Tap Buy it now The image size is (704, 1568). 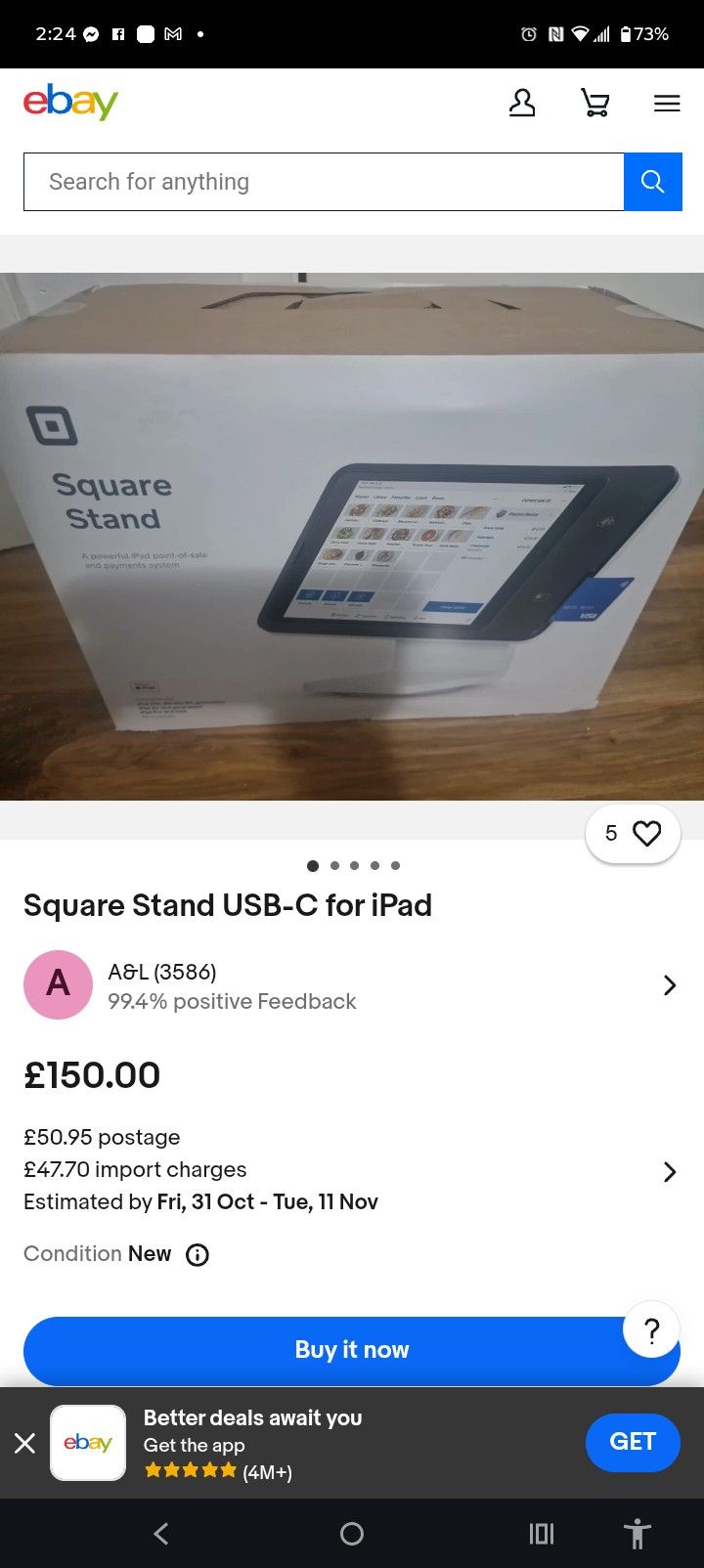(x=352, y=1350)
